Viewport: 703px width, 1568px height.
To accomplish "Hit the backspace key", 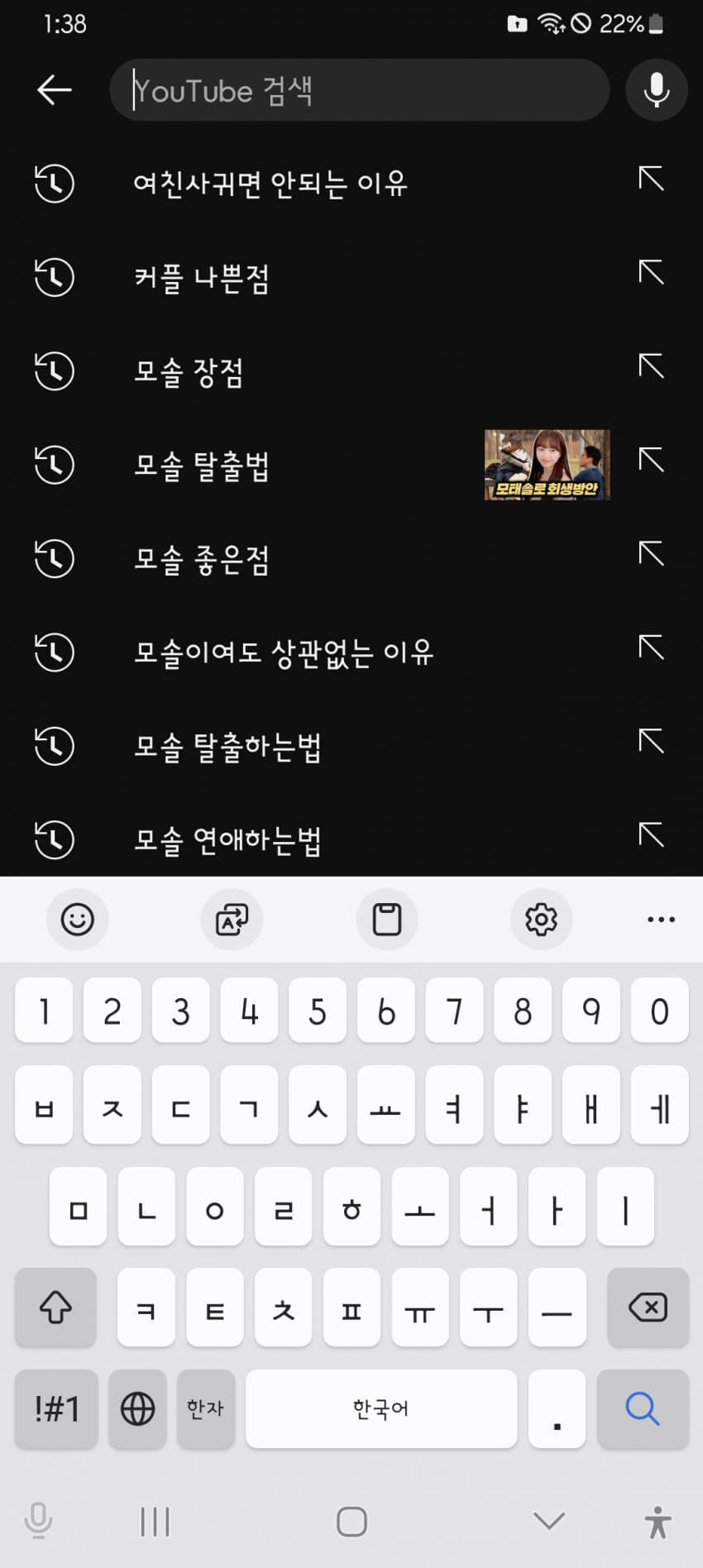I will point(648,1307).
